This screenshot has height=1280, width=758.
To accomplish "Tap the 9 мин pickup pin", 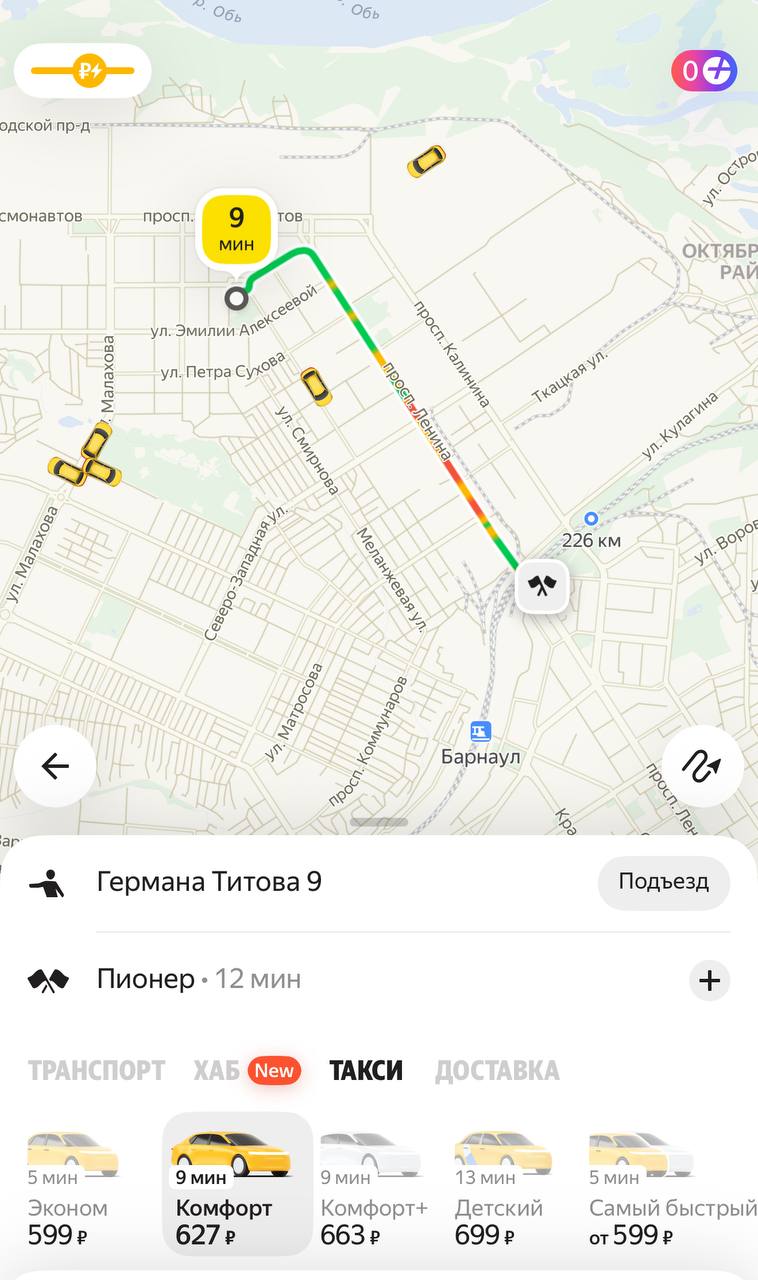I will click(236, 229).
